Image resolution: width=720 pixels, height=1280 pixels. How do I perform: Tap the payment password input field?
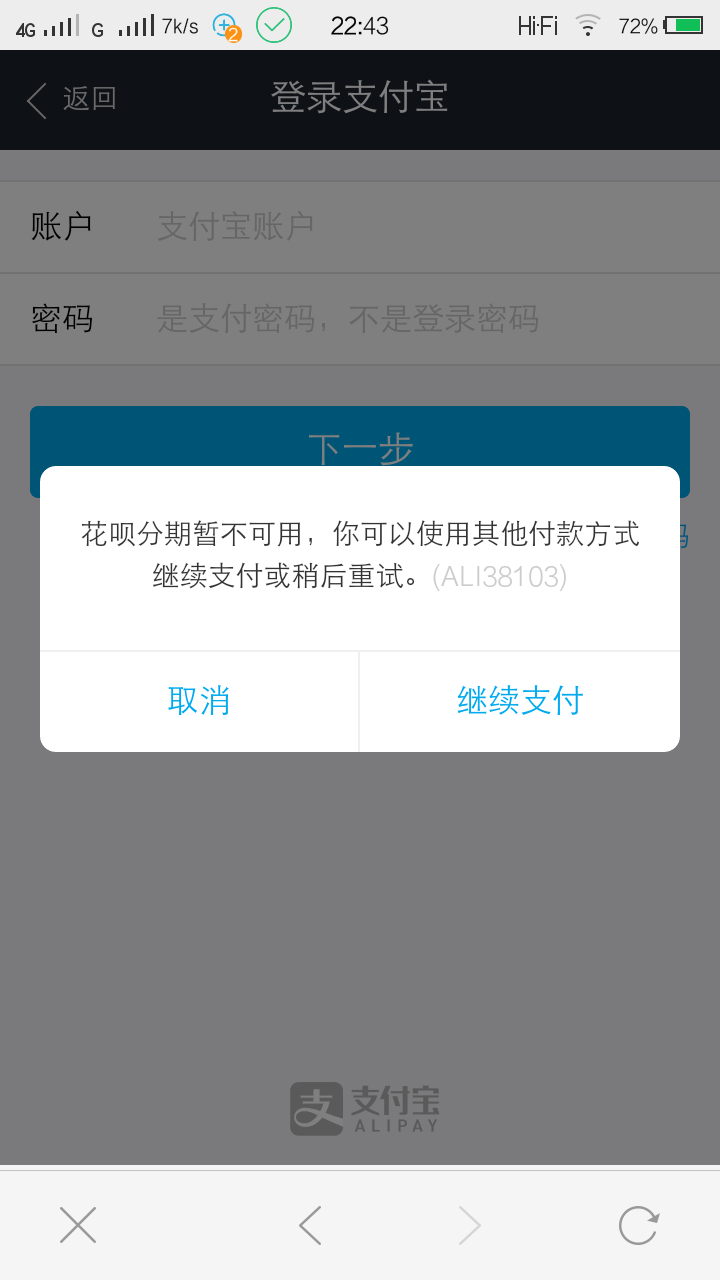click(x=350, y=318)
